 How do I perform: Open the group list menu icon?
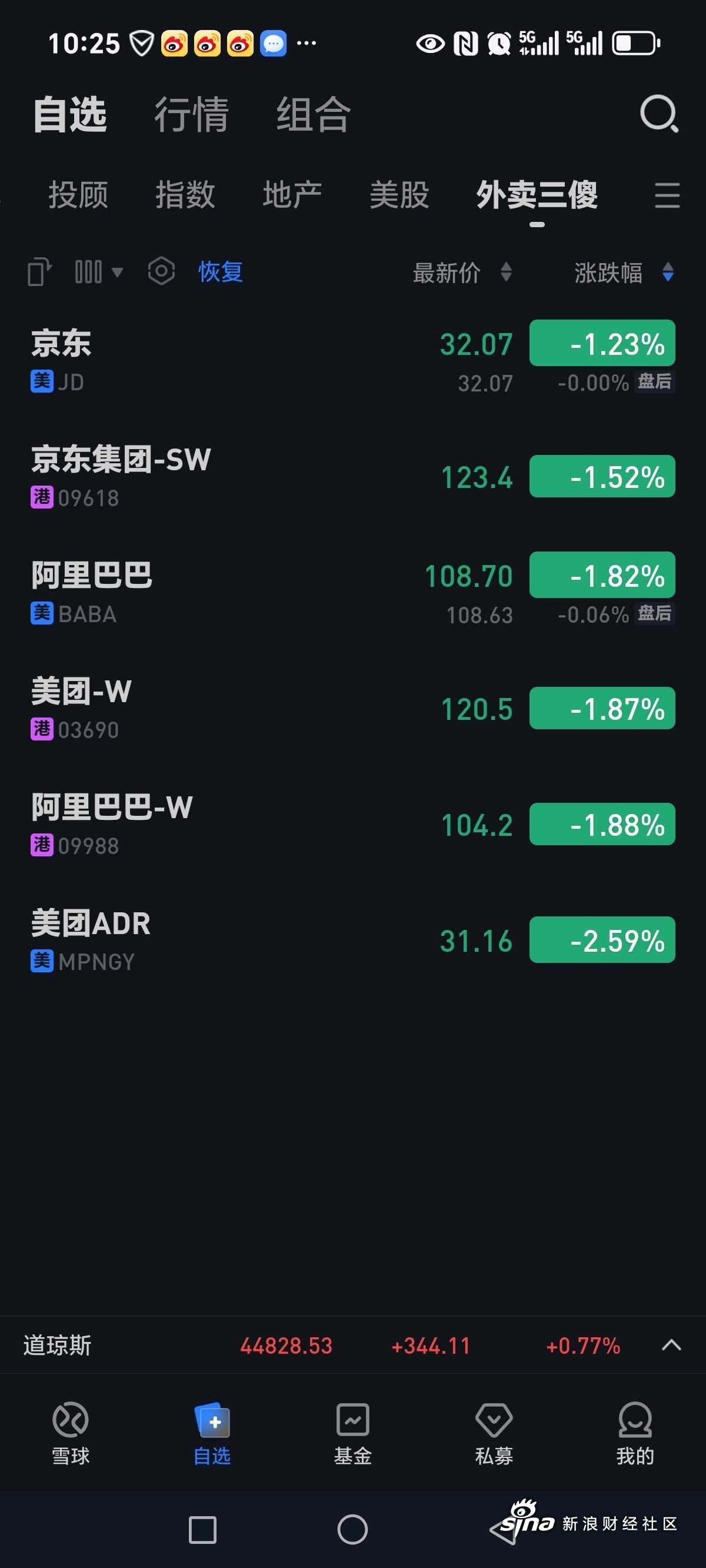point(667,195)
